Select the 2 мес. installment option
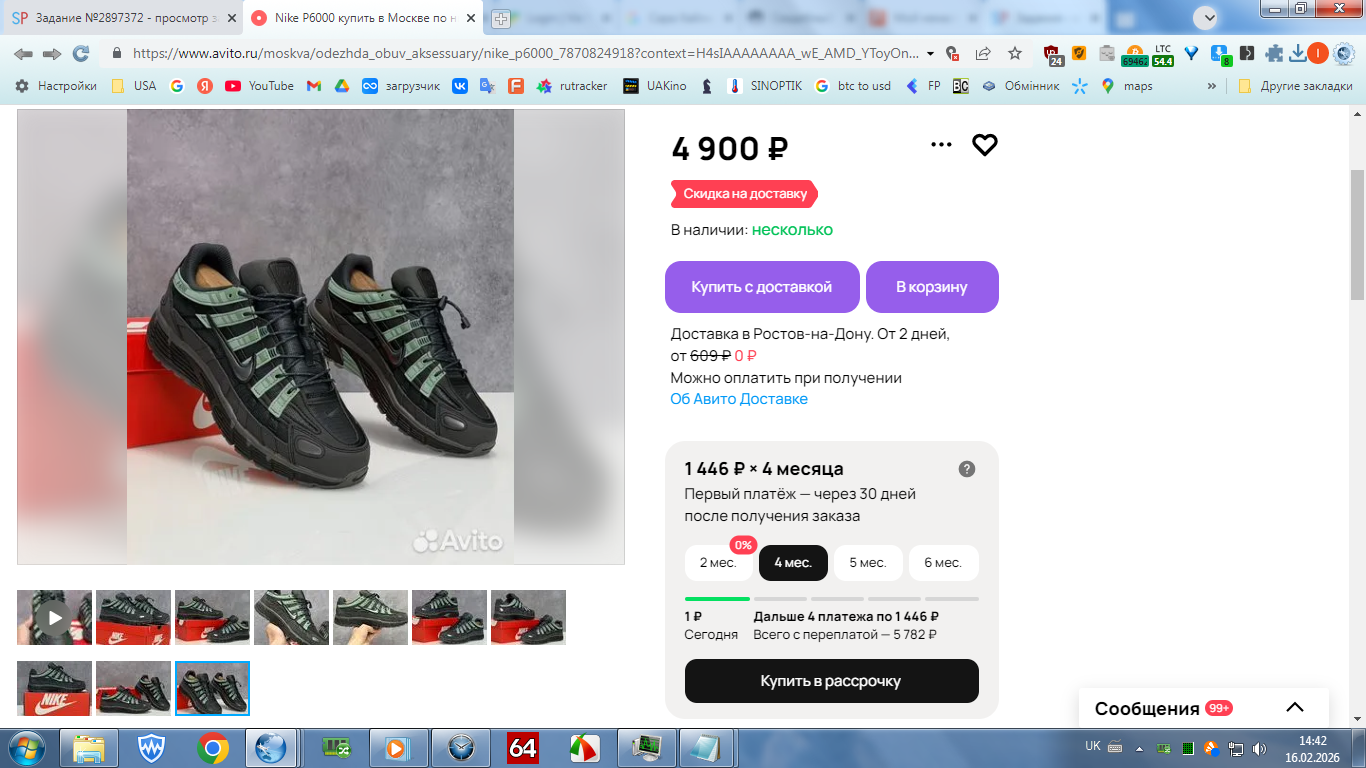The width and height of the screenshot is (1366, 768). tap(718, 563)
